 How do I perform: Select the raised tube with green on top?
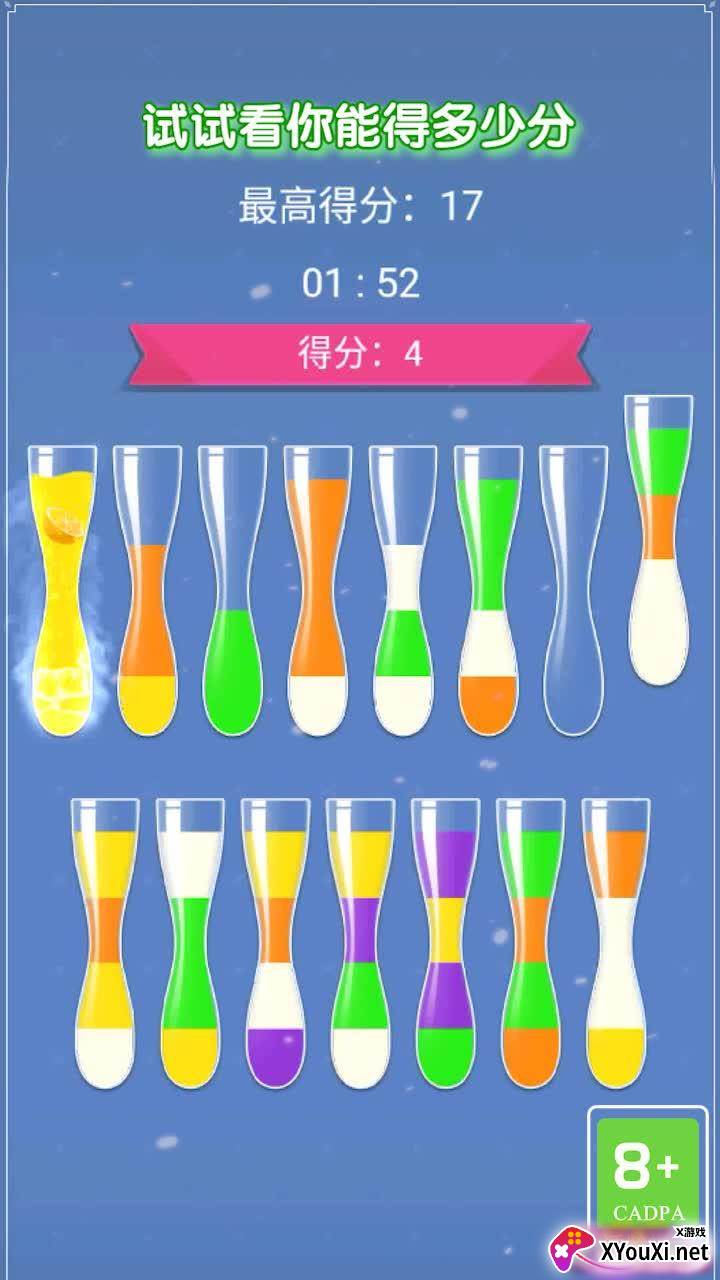(x=658, y=540)
